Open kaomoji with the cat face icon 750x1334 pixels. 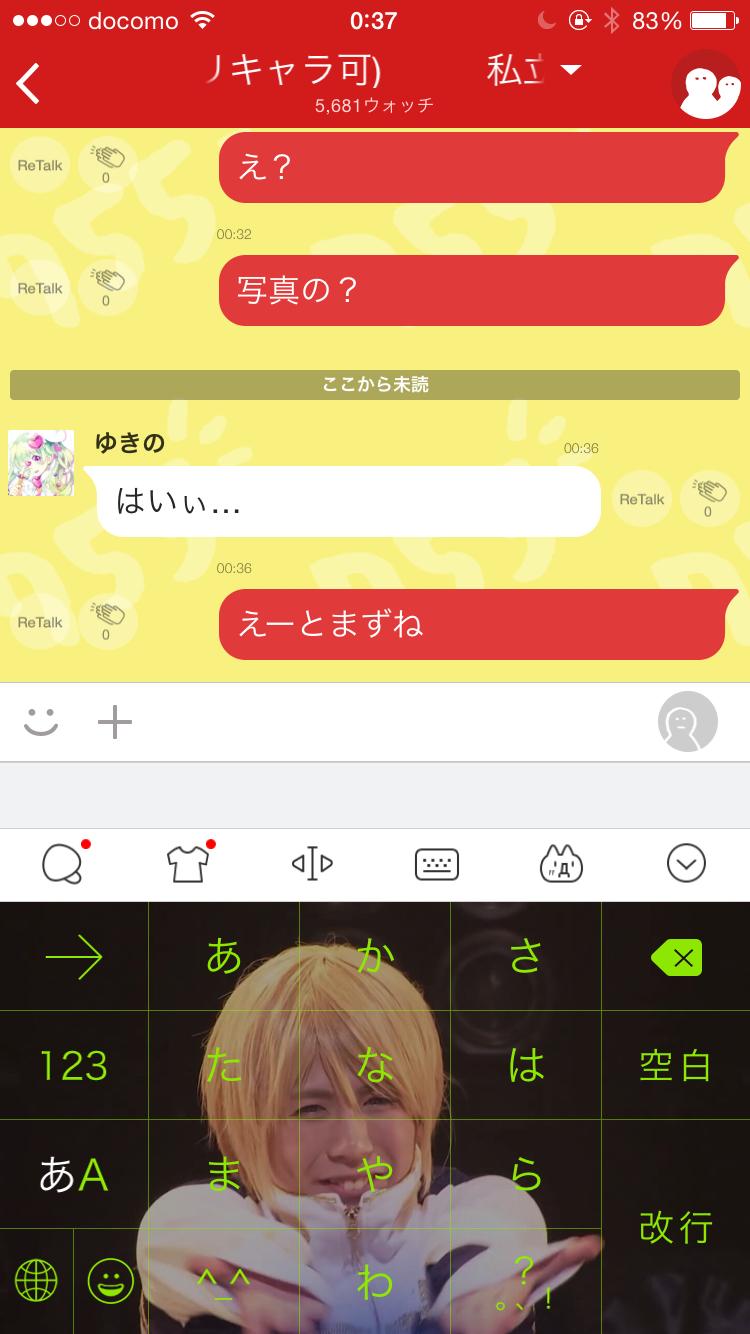561,864
